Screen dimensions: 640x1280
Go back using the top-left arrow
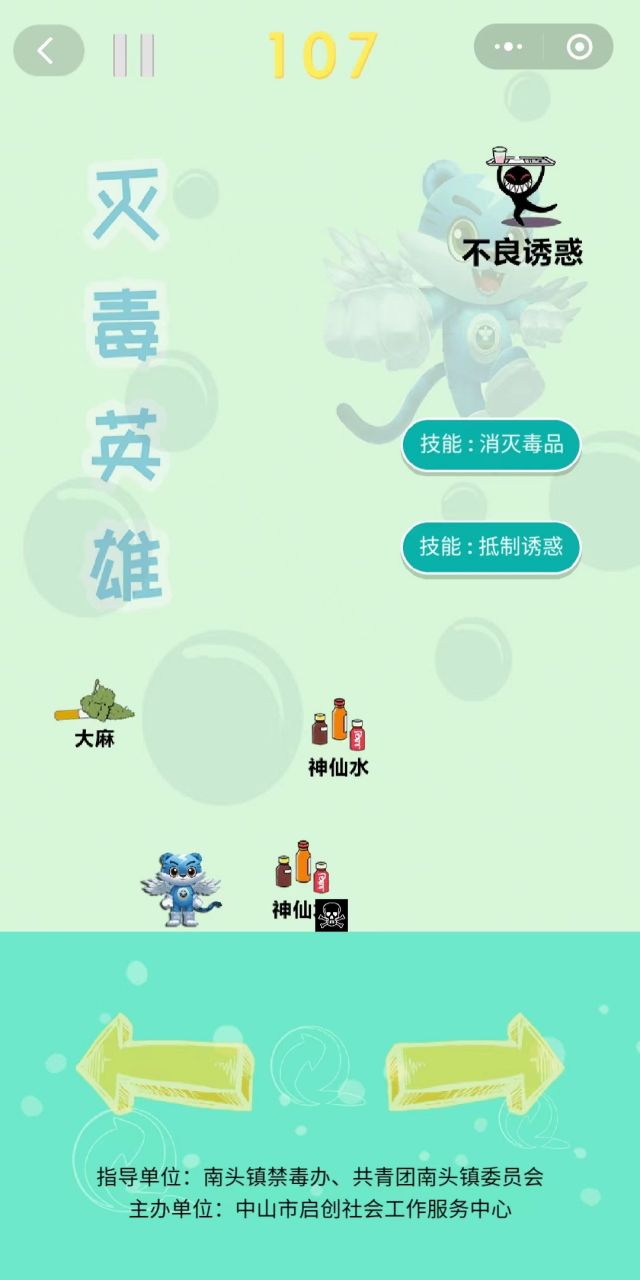(x=47, y=51)
